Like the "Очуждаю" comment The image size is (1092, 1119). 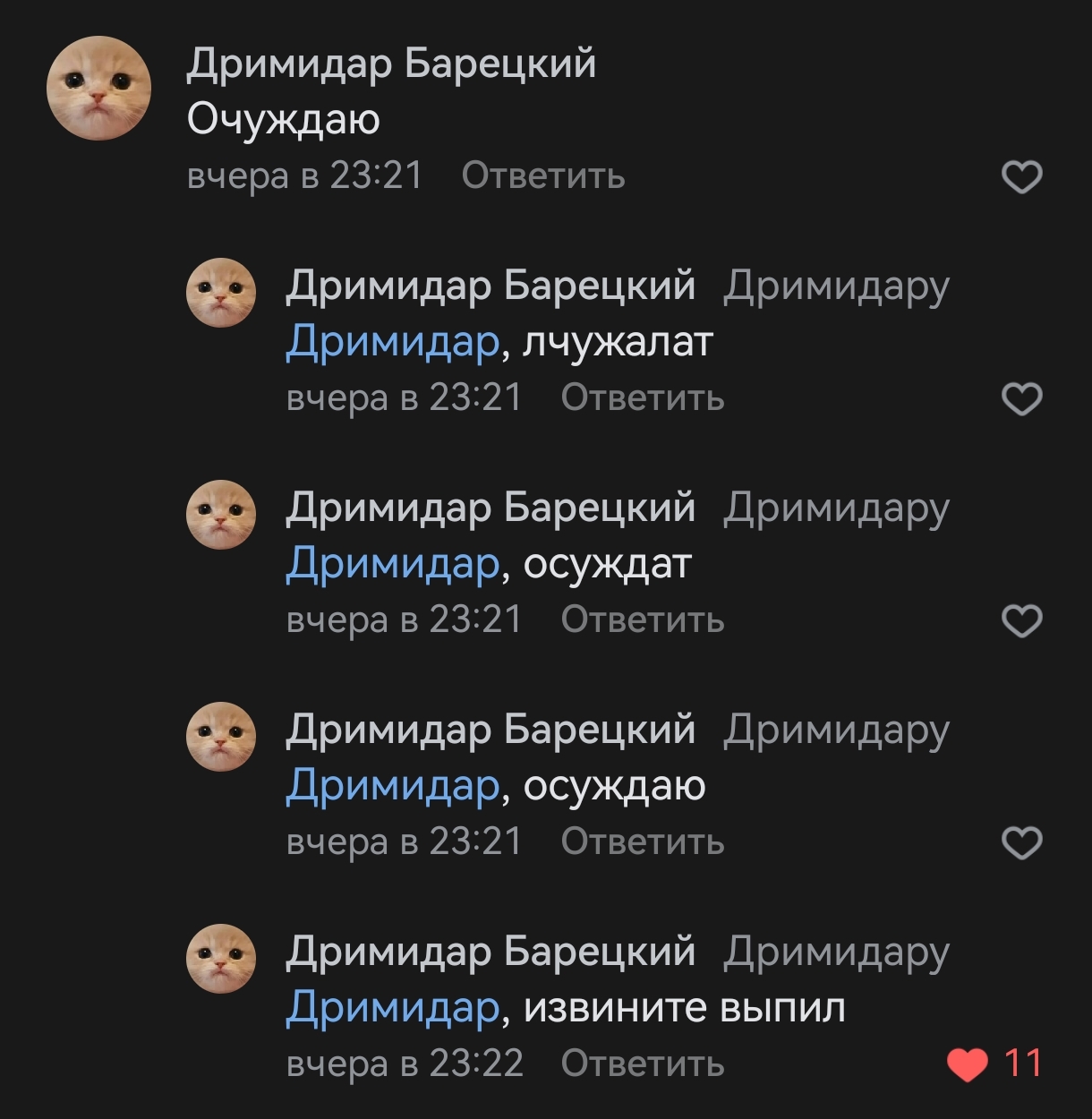(1021, 177)
